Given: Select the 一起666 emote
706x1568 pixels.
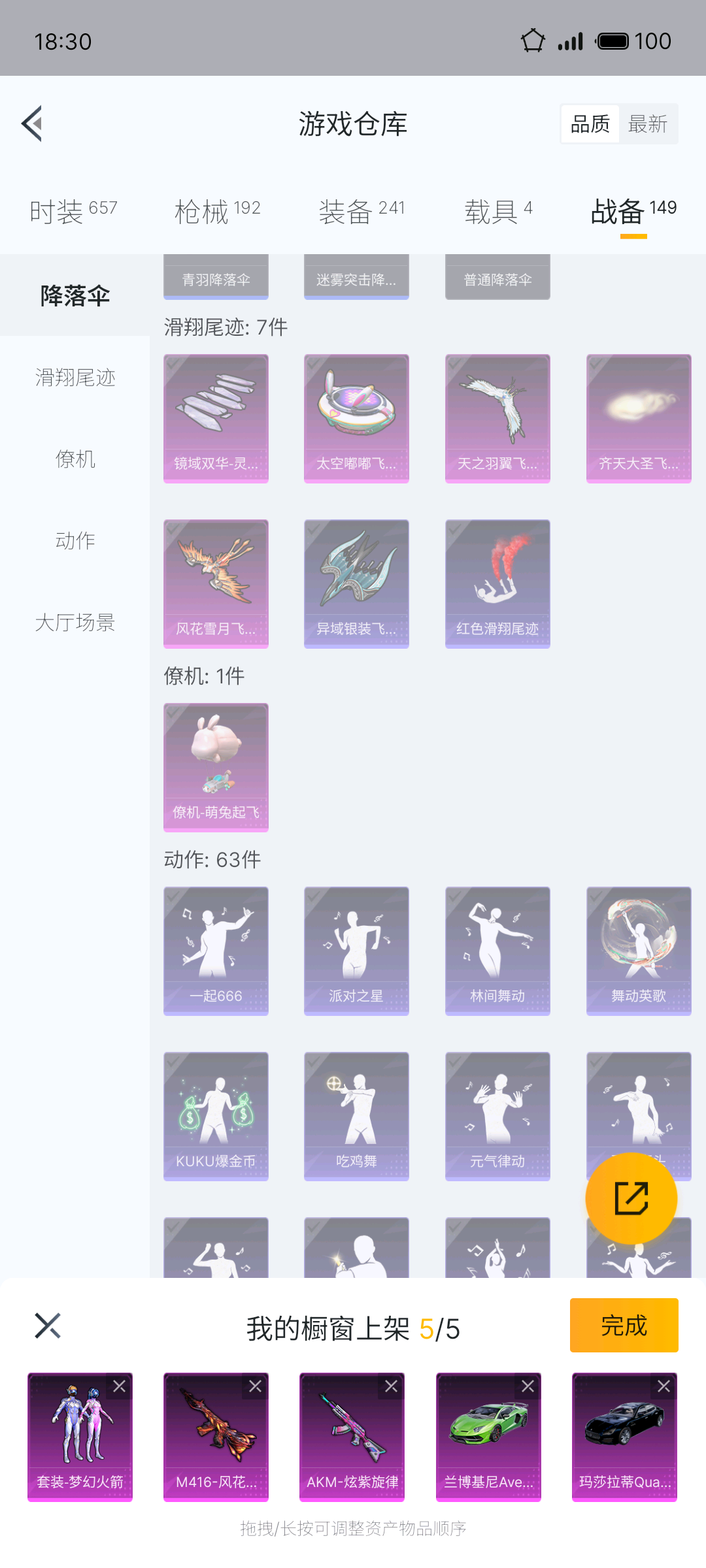Looking at the screenshot, I should (216, 951).
